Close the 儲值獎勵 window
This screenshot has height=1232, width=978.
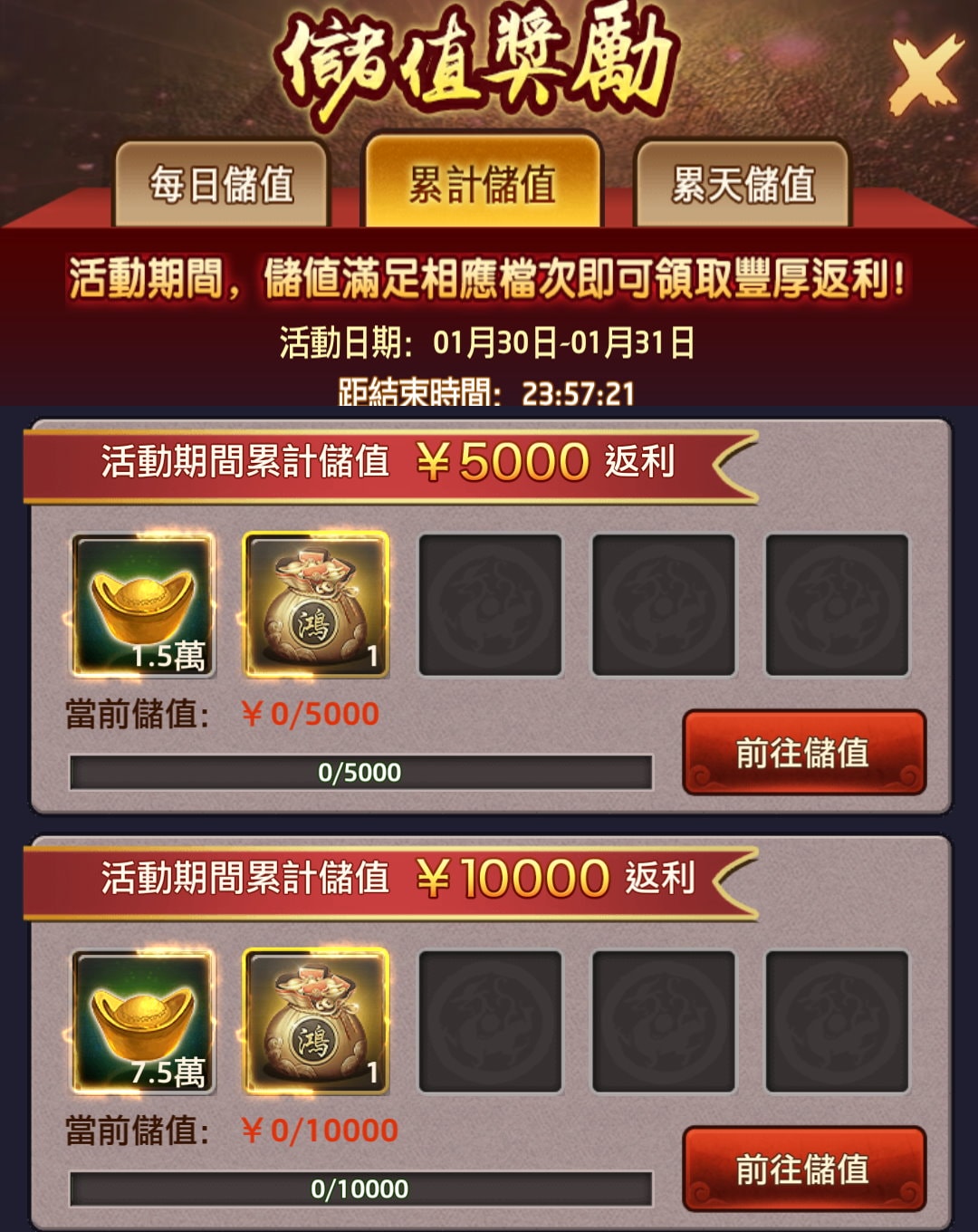coord(923,74)
